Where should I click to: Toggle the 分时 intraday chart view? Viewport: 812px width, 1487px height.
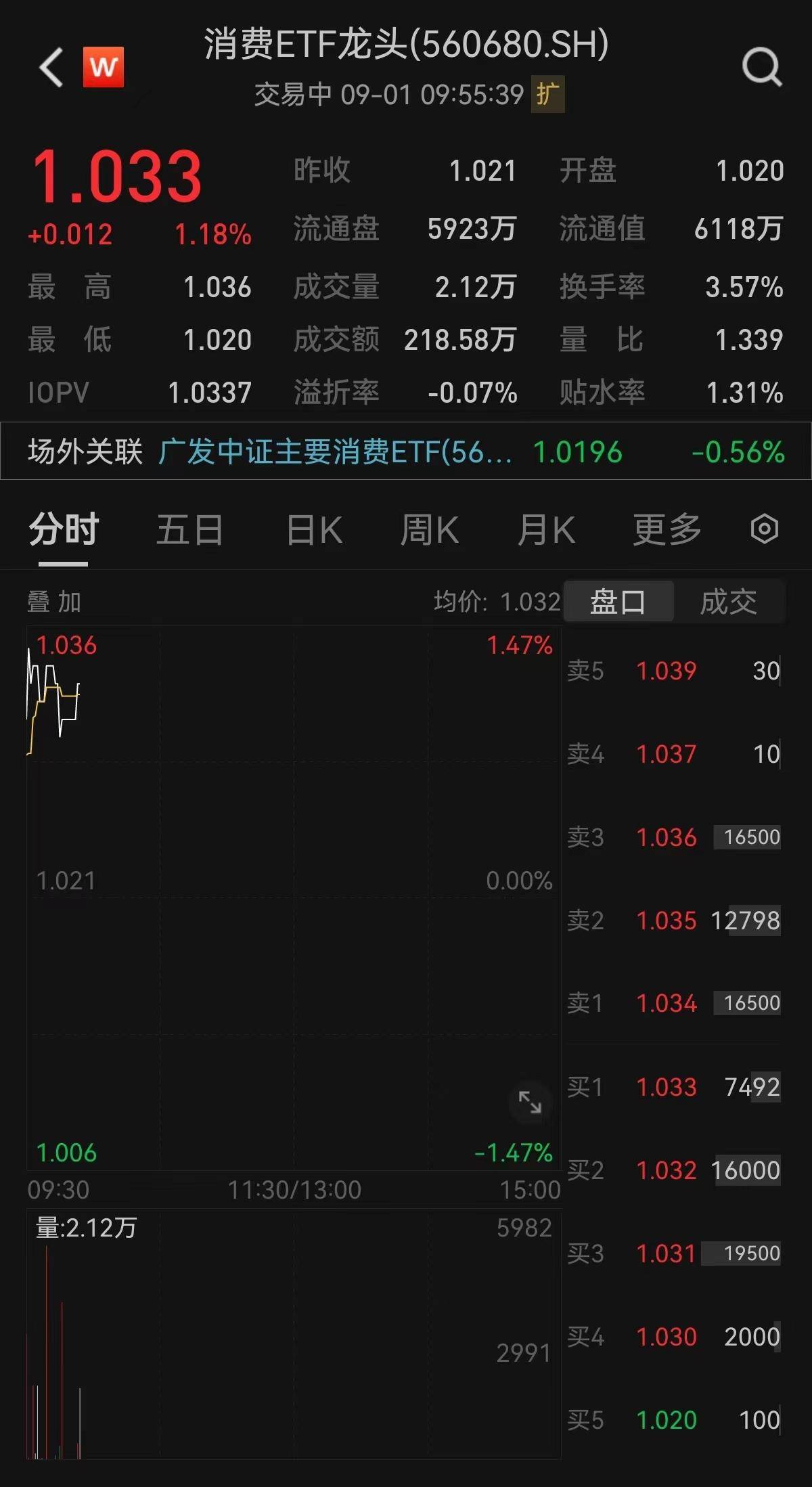click(62, 530)
